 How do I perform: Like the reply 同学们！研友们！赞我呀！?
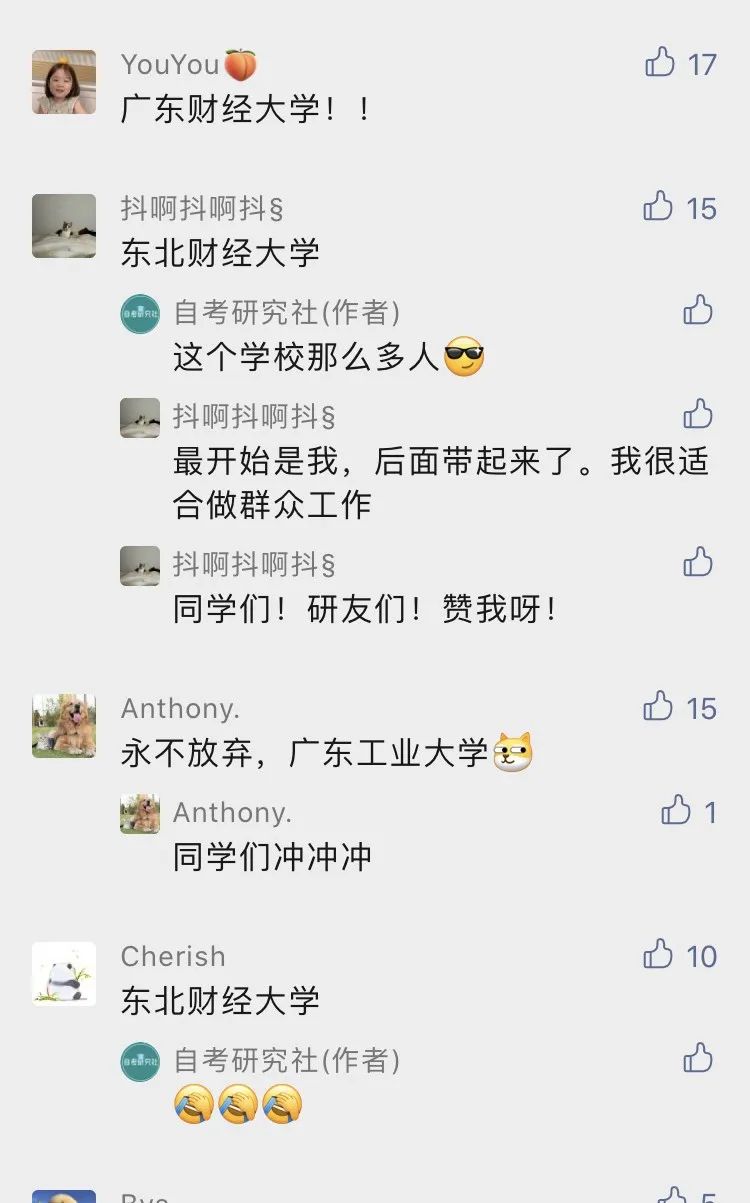(698, 562)
